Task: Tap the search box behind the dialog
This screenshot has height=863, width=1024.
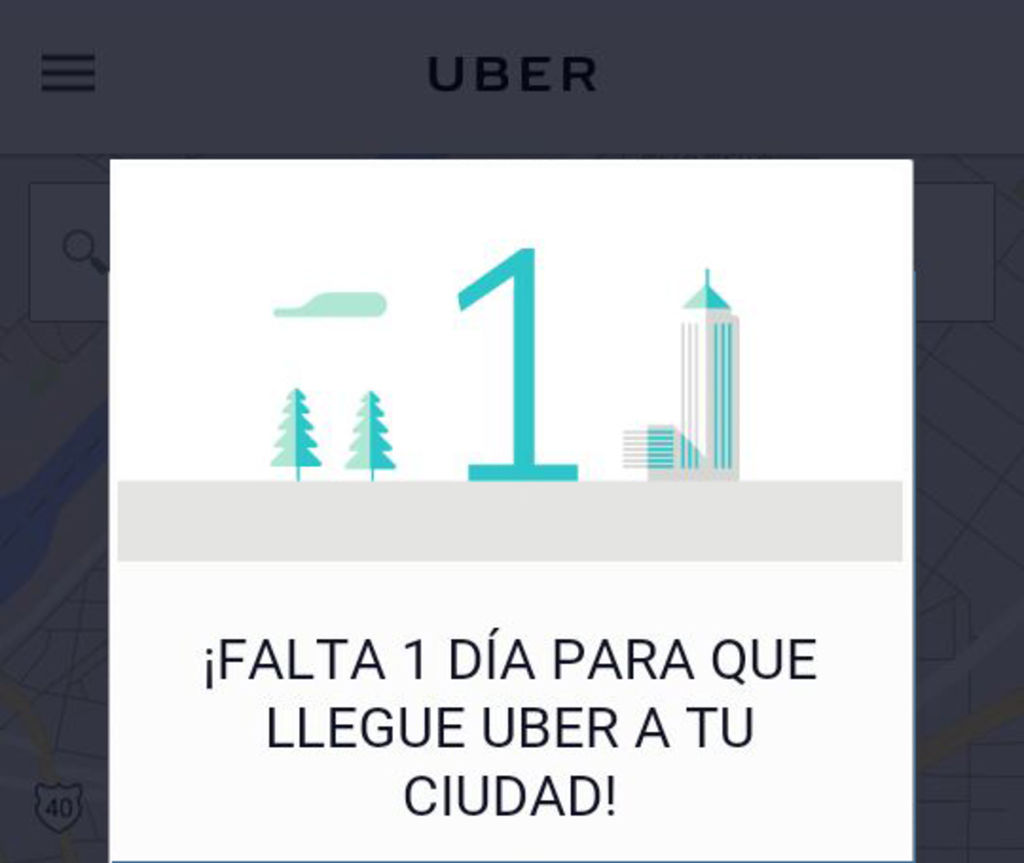Action: pyautogui.click(x=70, y=251)
